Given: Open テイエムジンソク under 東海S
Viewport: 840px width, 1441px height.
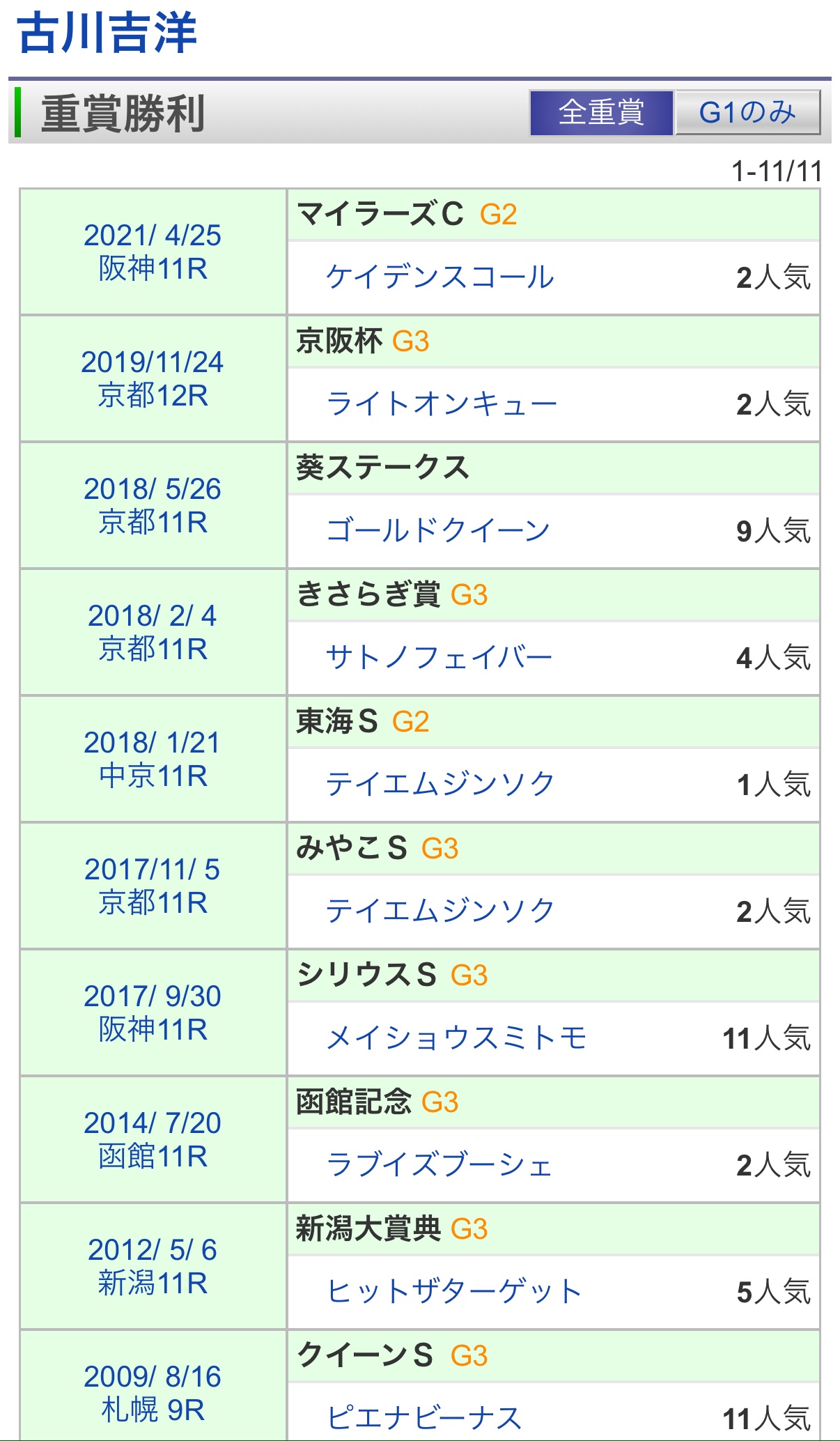Looking at the screenshot, I should pos(440,785).
